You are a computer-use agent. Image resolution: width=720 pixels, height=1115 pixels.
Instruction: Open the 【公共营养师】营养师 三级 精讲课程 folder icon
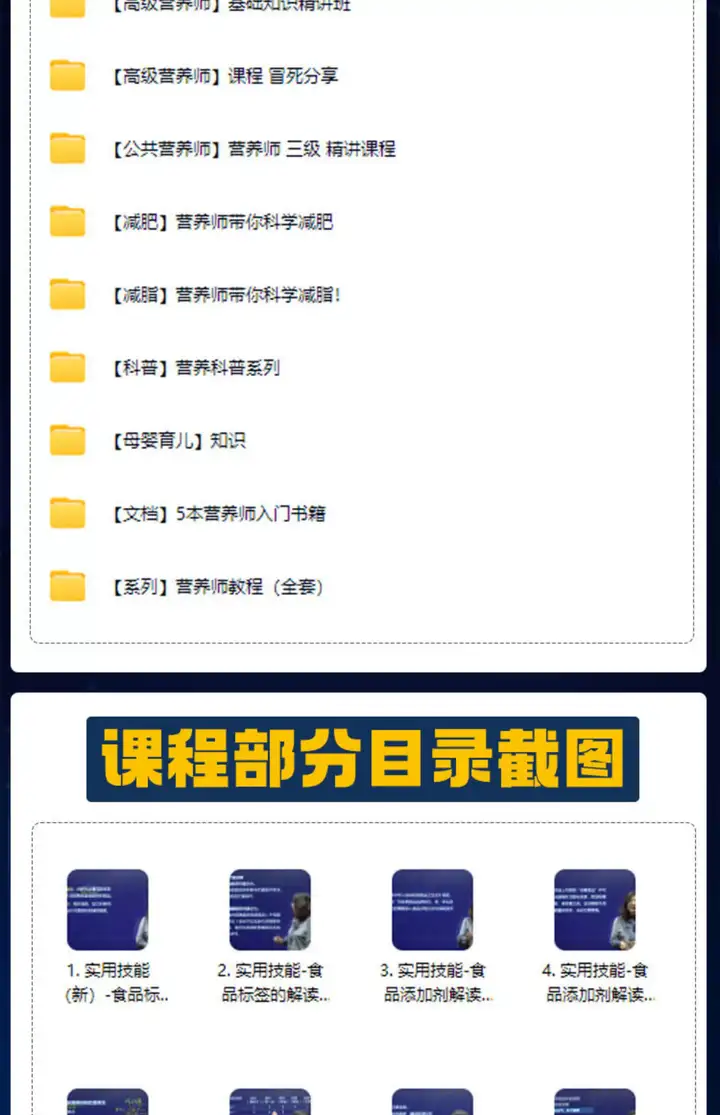pyautogui.click(x=66, y=148)
